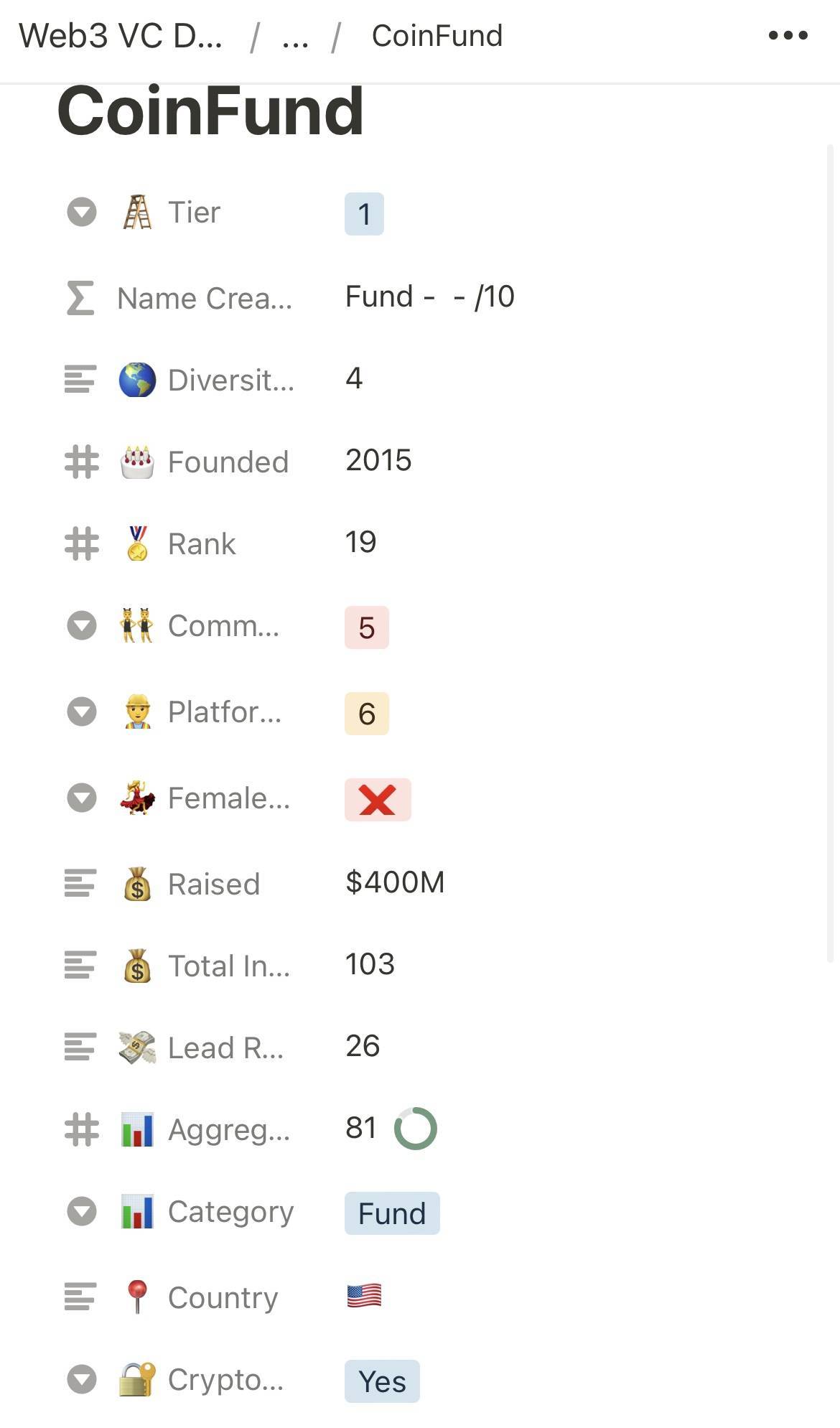Screen dimensions: 840x1428
Task: Navigate to the Web3 VC D... breadcrumb
Action: click(120, 35)
